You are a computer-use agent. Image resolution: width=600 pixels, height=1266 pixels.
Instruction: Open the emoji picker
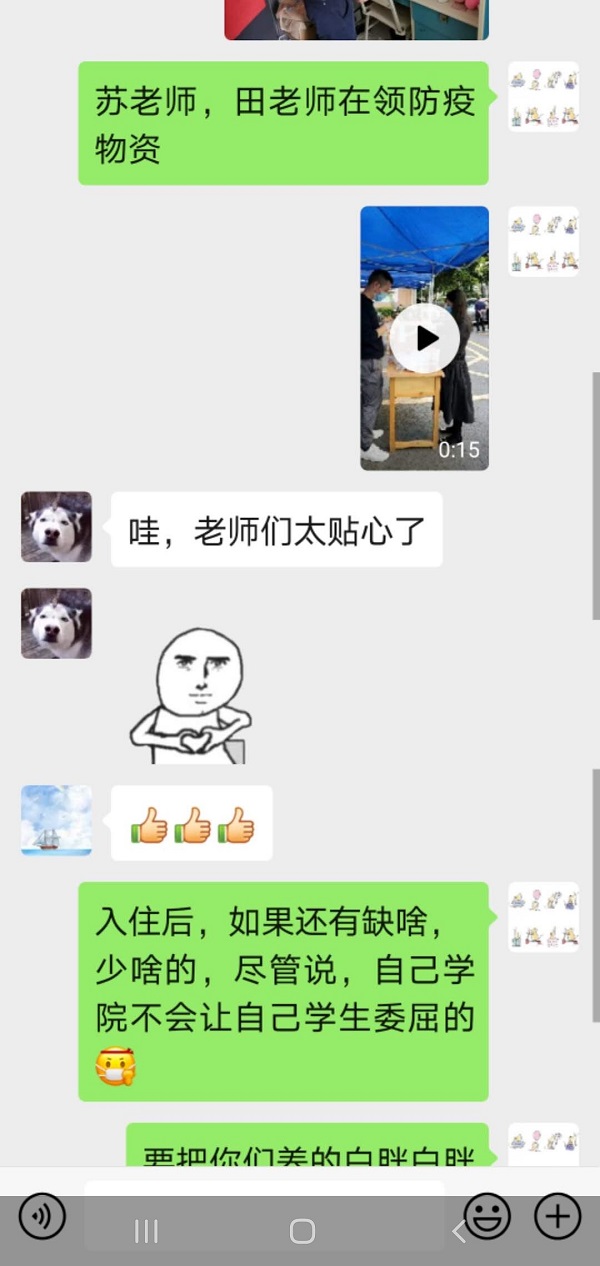coord(487,1217)
